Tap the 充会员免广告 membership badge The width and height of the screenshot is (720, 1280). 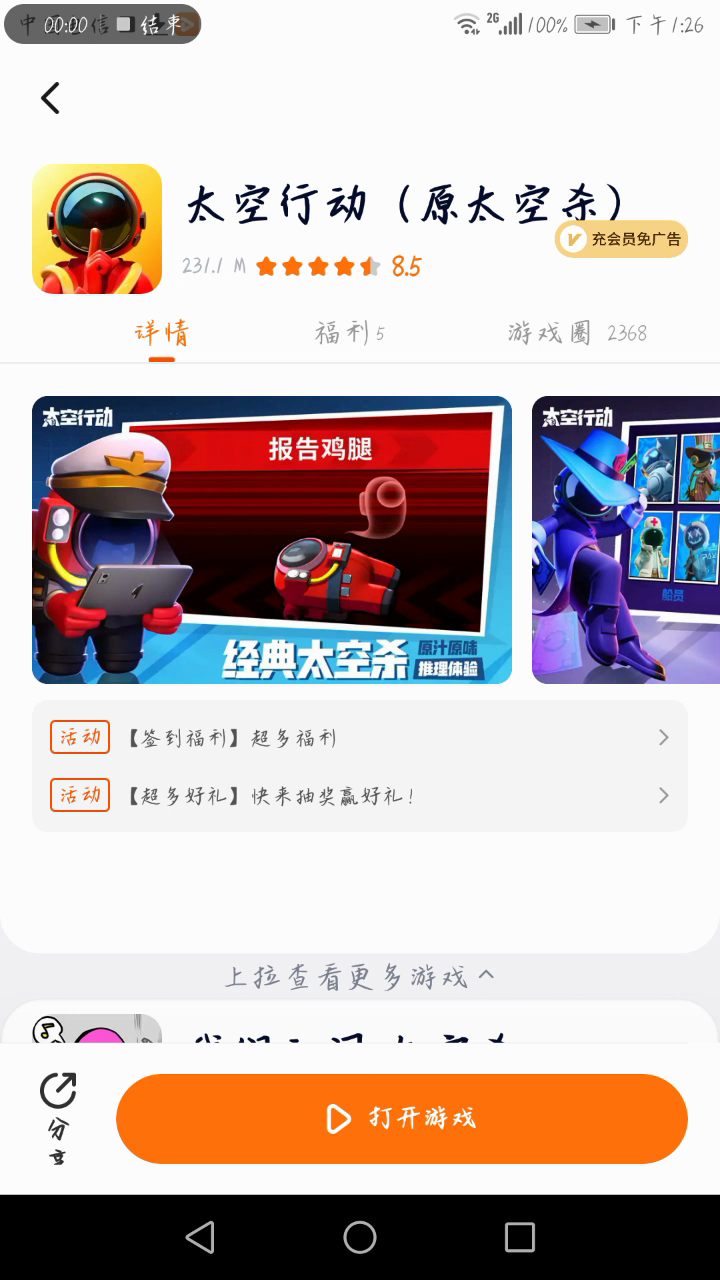pos(621,239)
